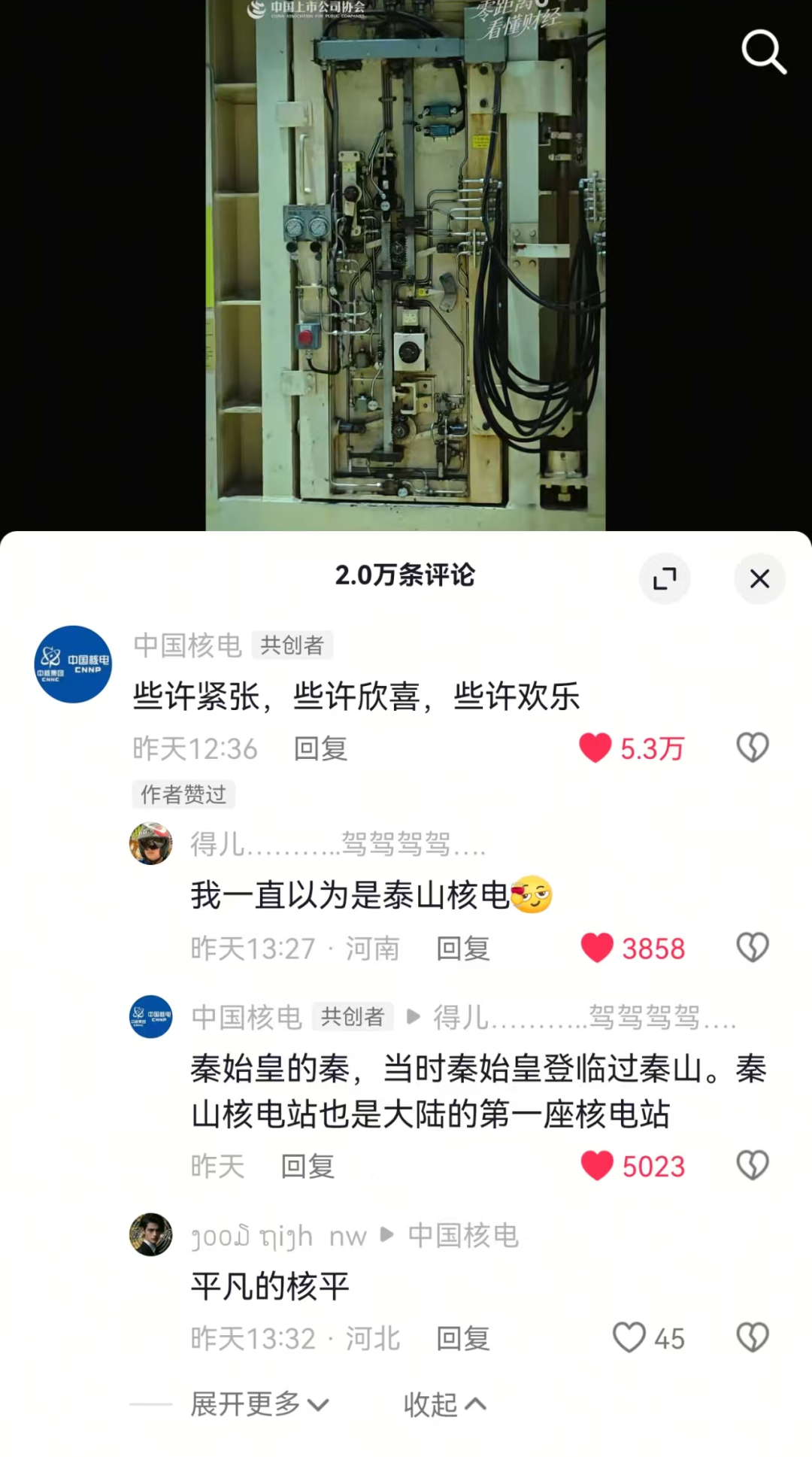Image resolution: width=812 pixels, height=1457 pixels.
Task: Open profile of user 得儿...驾驾驾驾 via avatar
Action: (151, 844)
